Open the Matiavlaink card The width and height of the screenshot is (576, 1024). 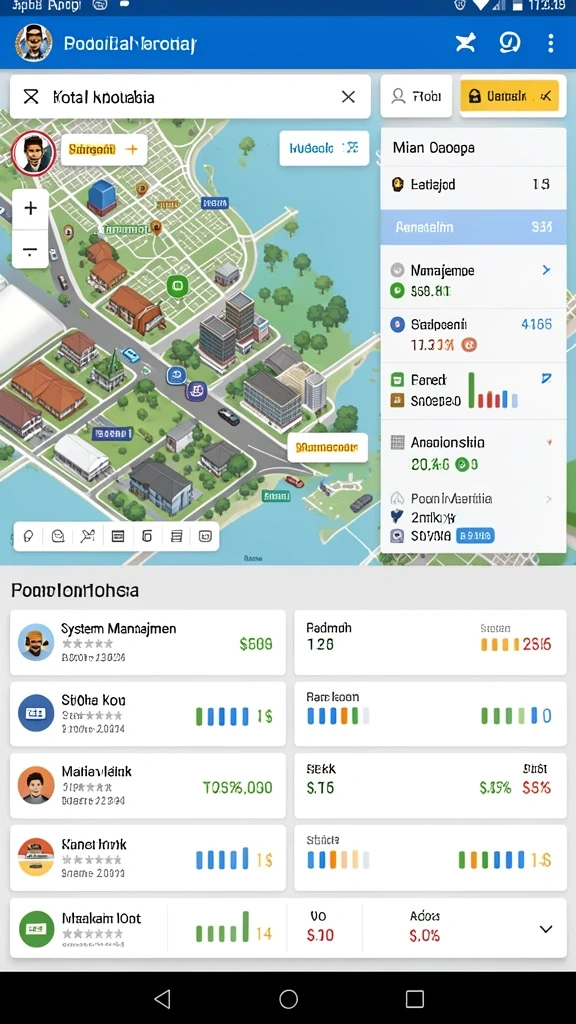(x=148, y=786)
